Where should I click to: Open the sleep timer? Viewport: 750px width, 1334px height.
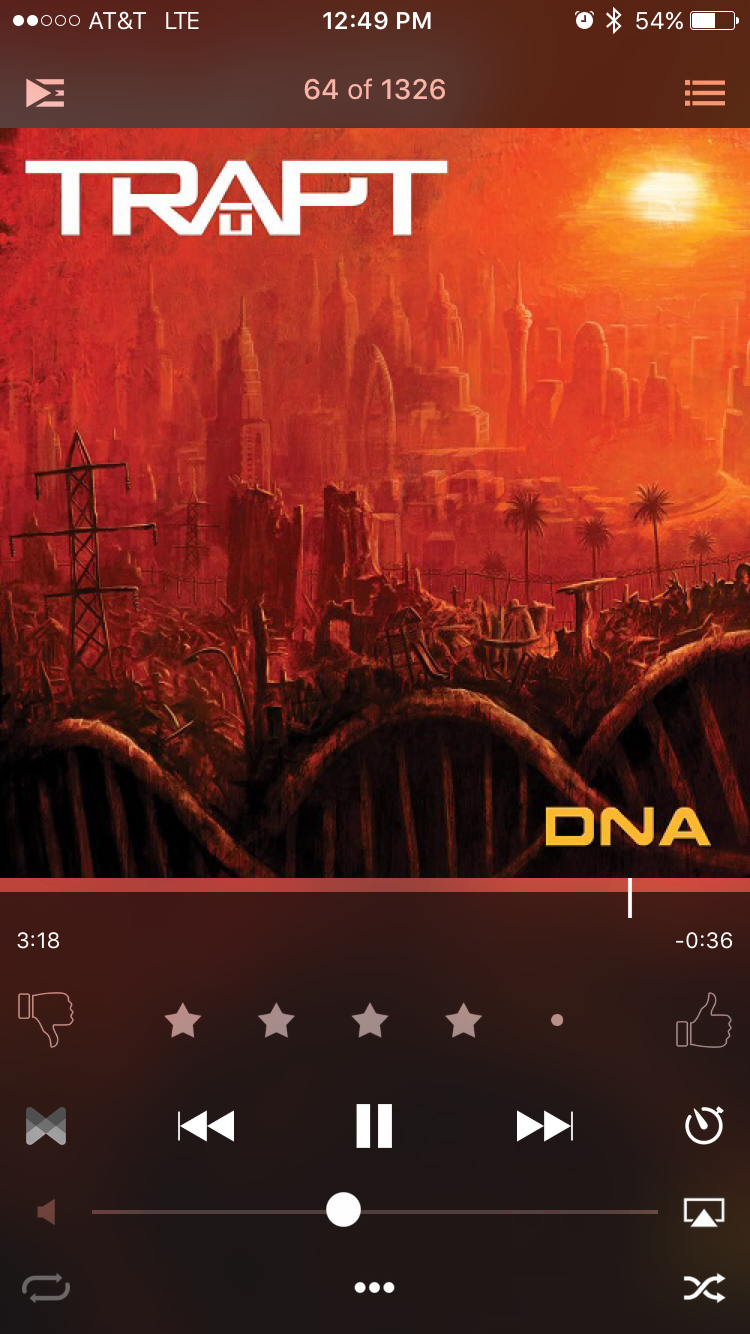click(x=704, y=1126)
